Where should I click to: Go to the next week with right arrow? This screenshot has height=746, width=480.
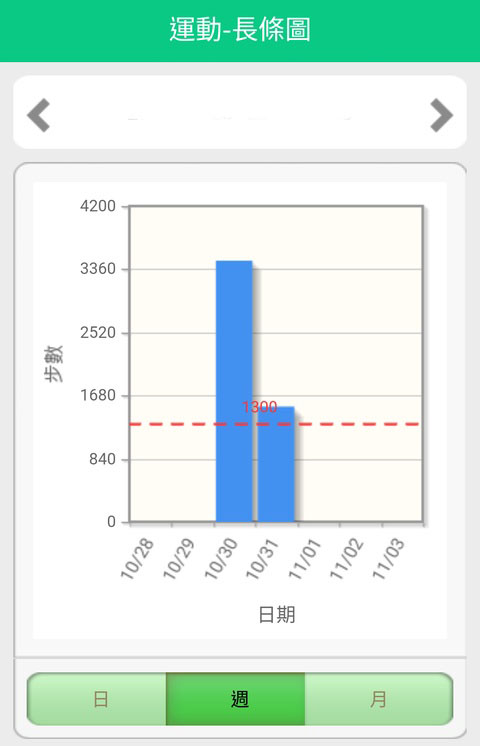coord(441,115)
